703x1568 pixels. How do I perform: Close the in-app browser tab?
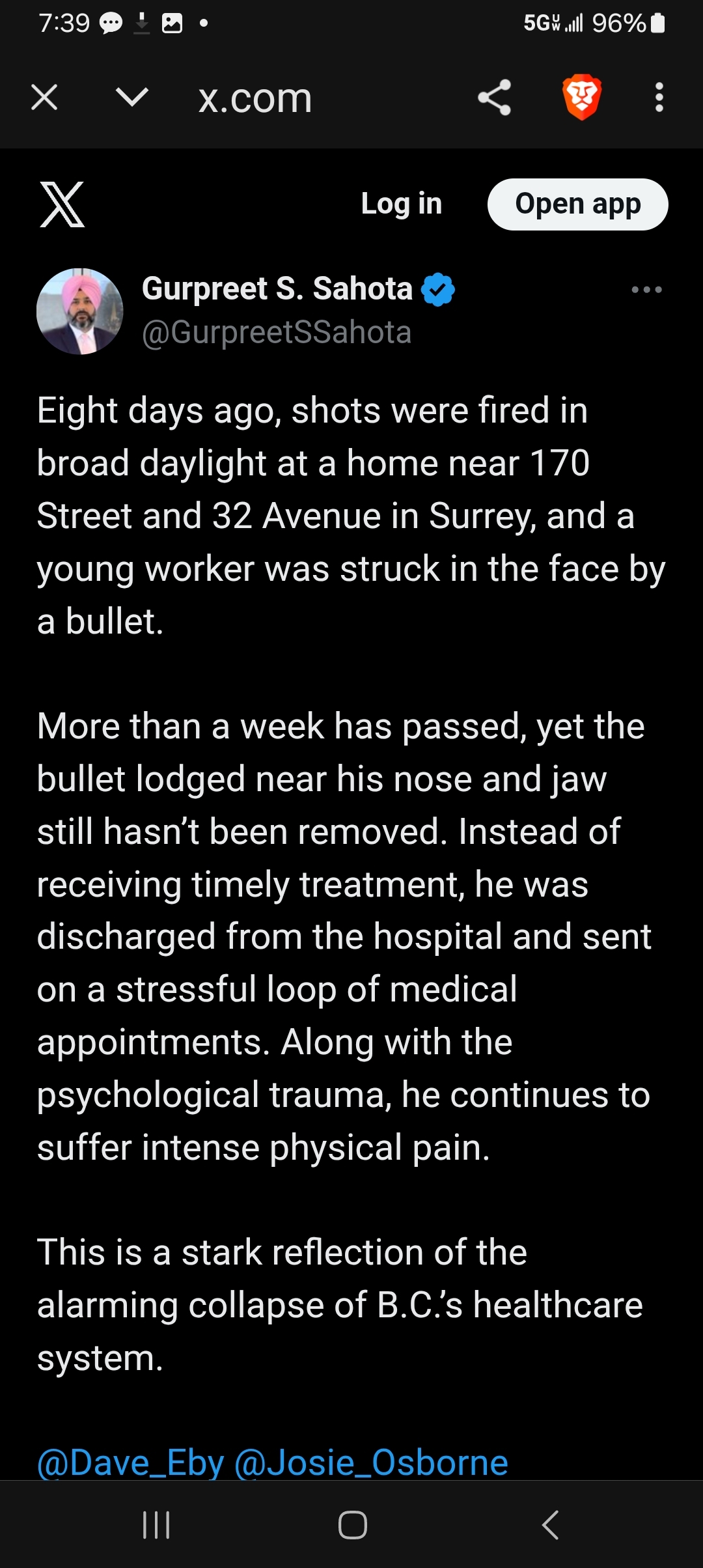[44, 98]
